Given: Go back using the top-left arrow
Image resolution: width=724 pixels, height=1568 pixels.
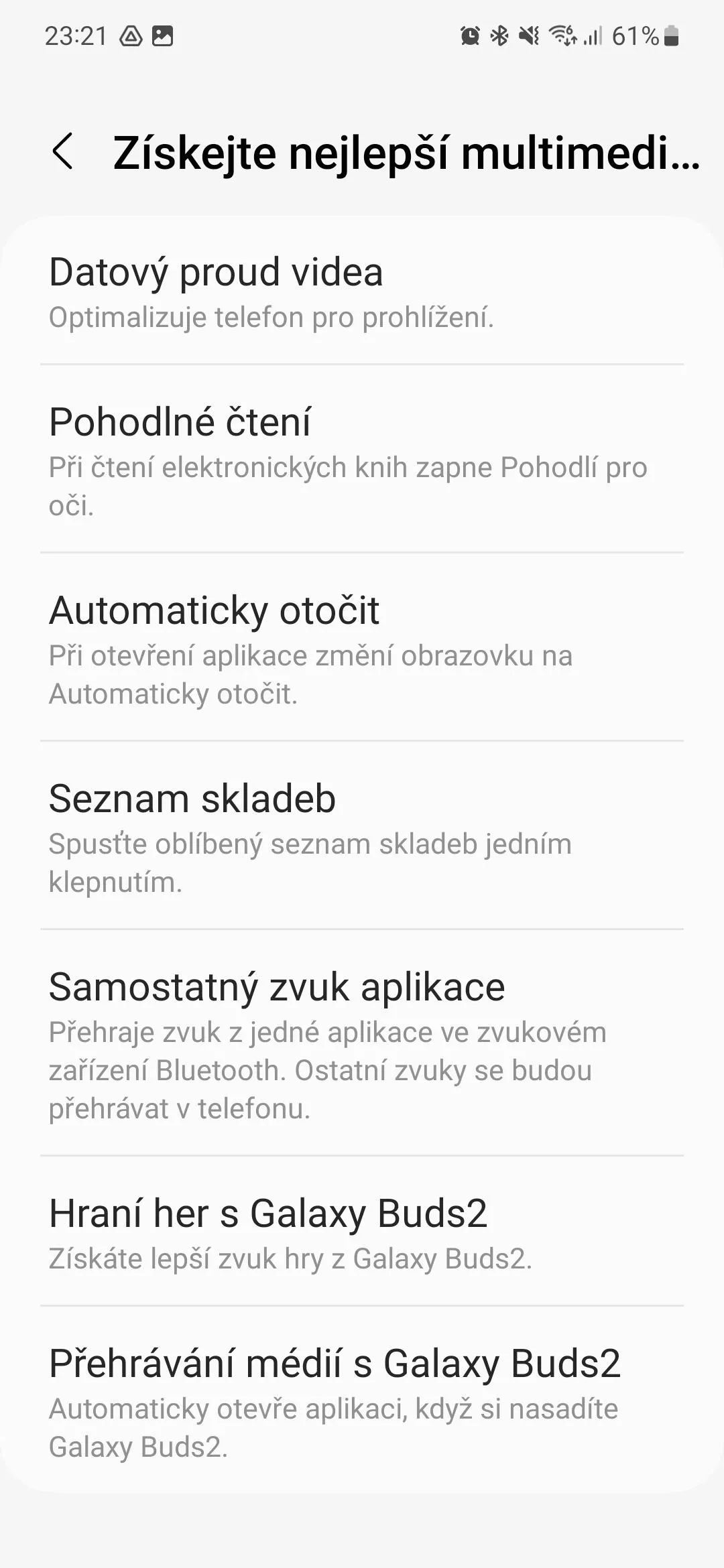Looking at the screenshot, I should coord(62,151).
